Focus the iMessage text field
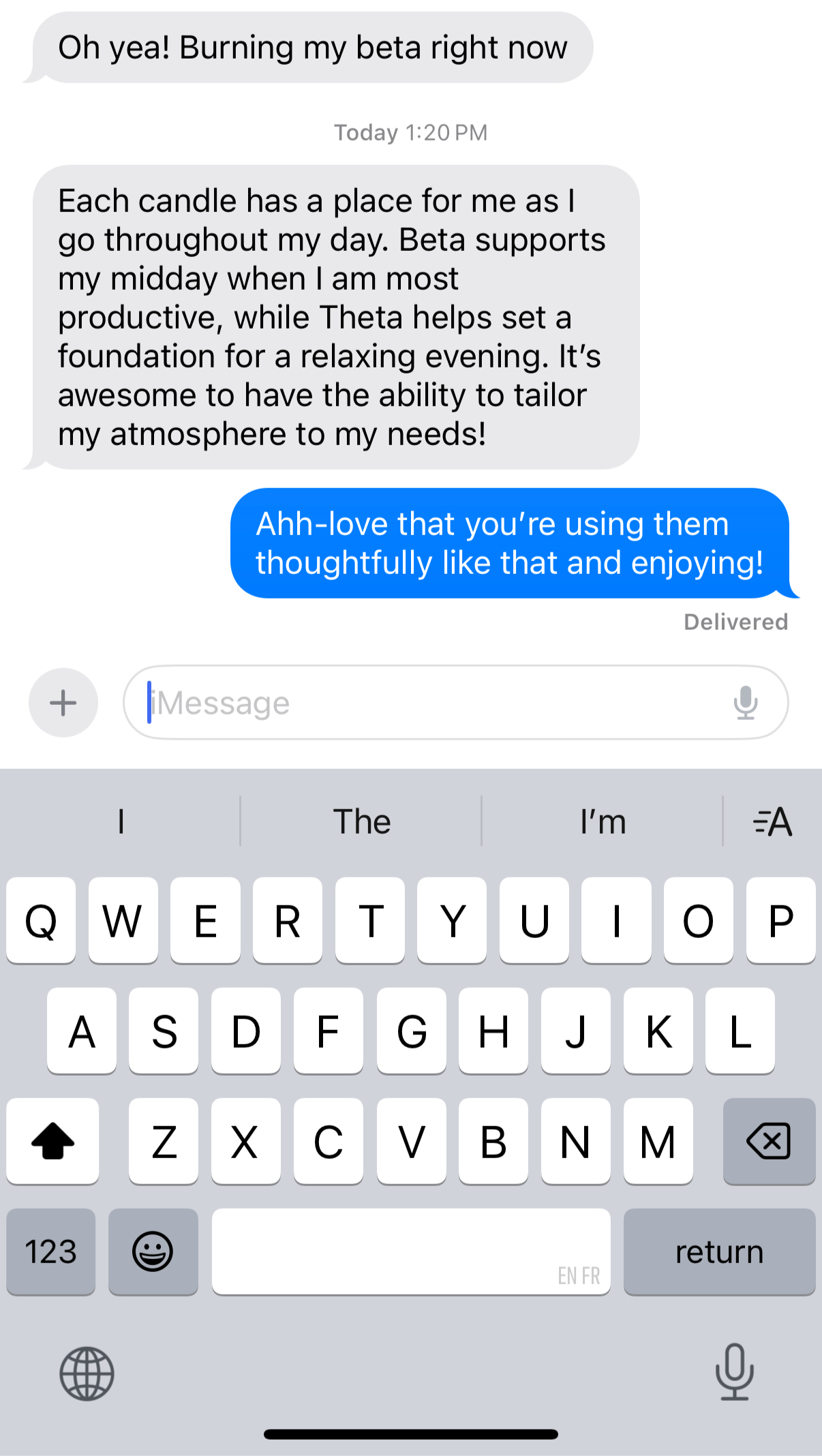 (436, 703)
